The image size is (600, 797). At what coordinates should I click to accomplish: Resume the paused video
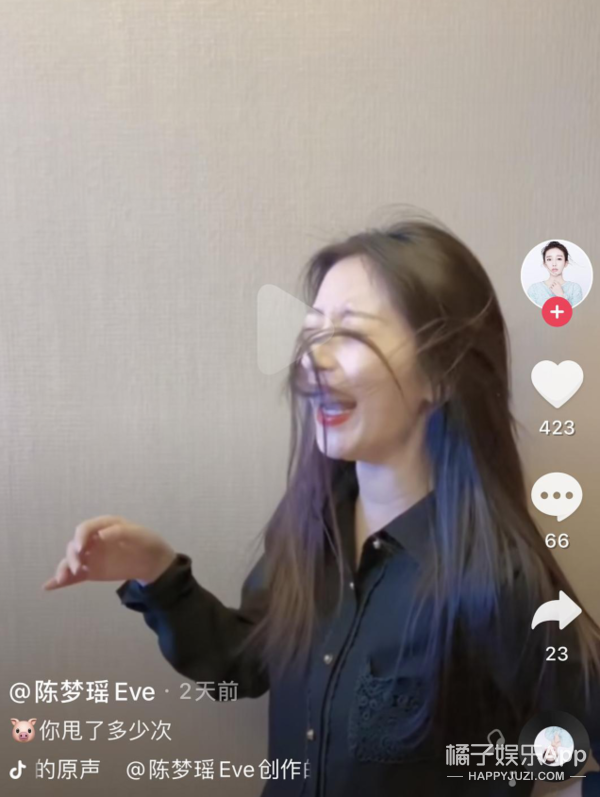point(285,329)
